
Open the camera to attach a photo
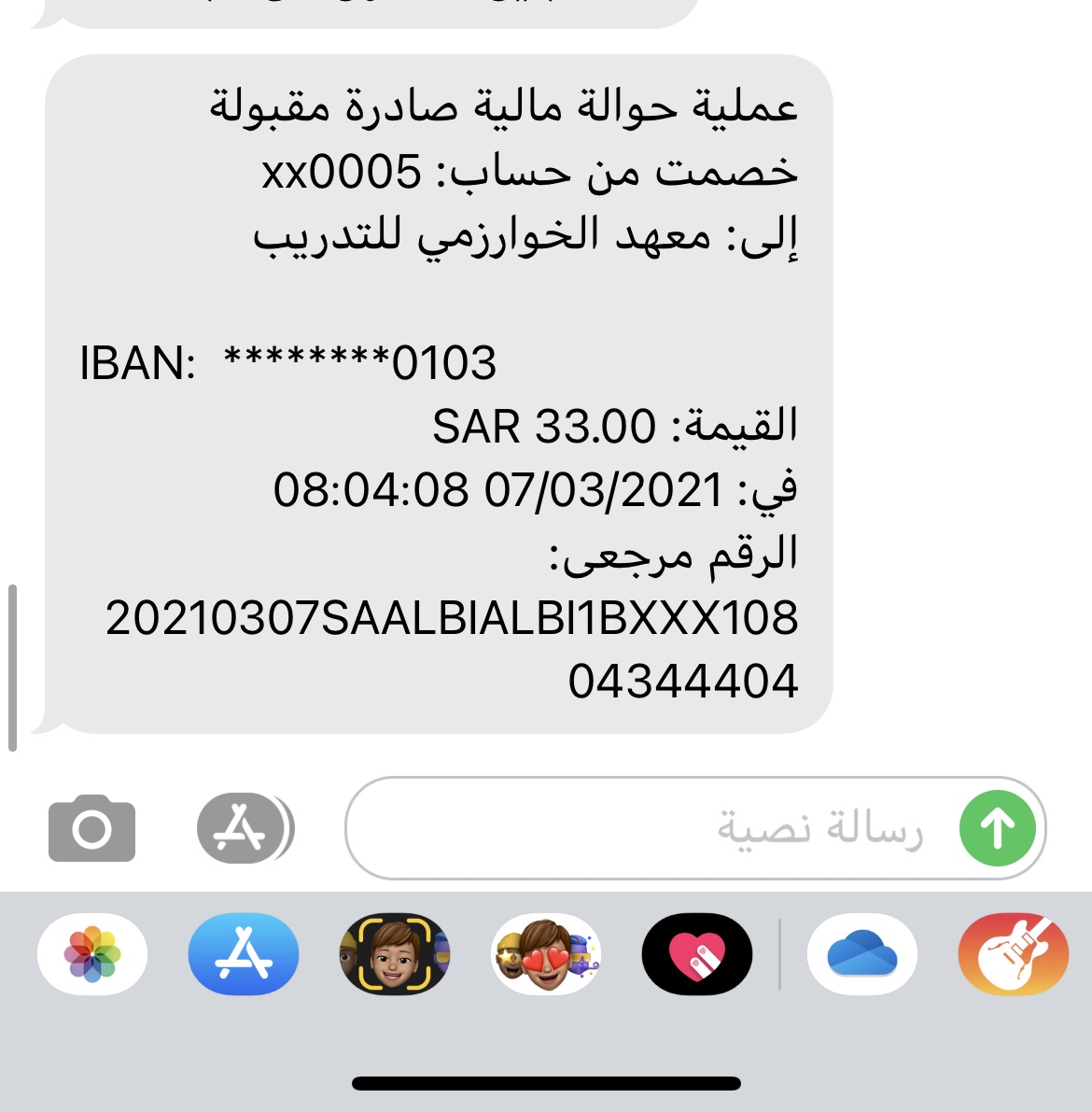tap(91, 828)
